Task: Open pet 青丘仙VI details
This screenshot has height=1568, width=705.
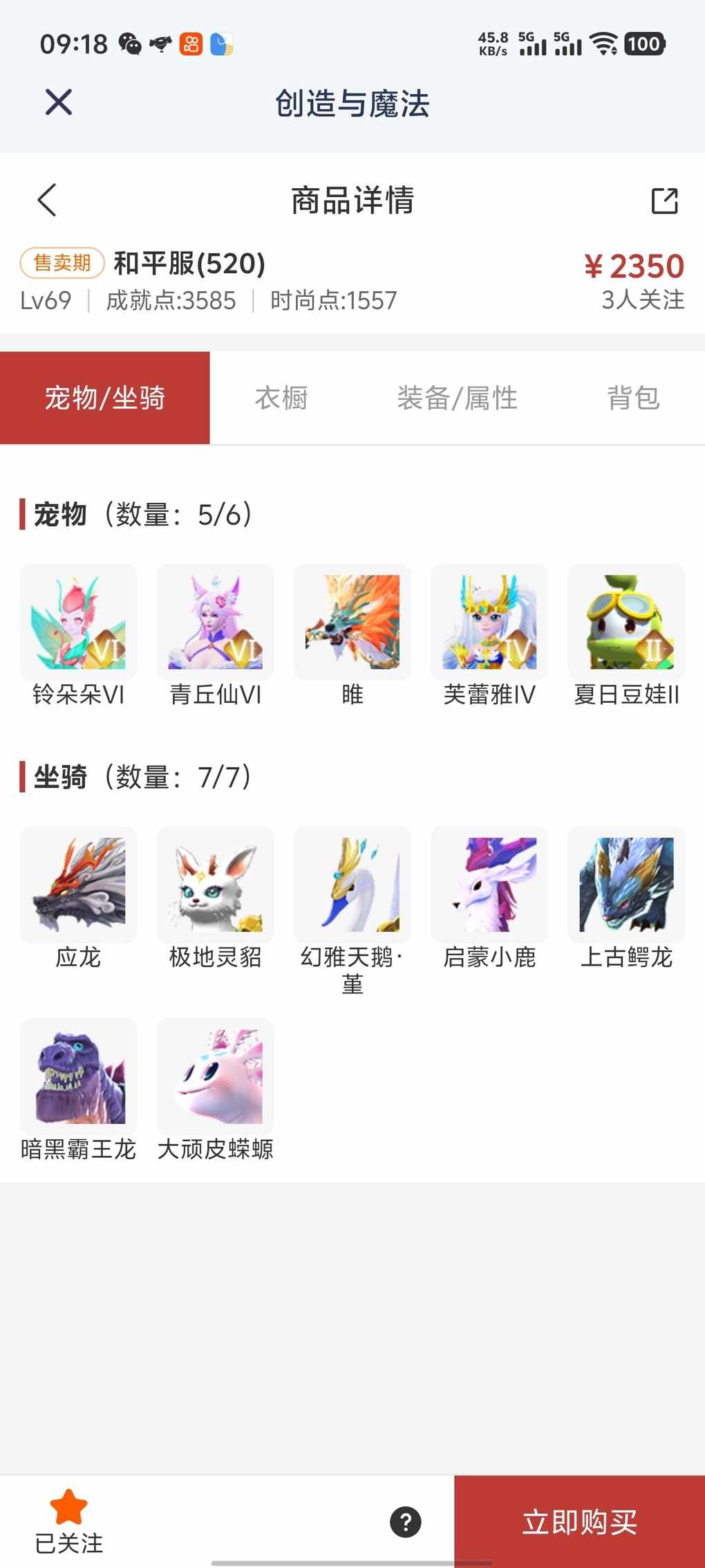Action: click(x=215, y=622)
